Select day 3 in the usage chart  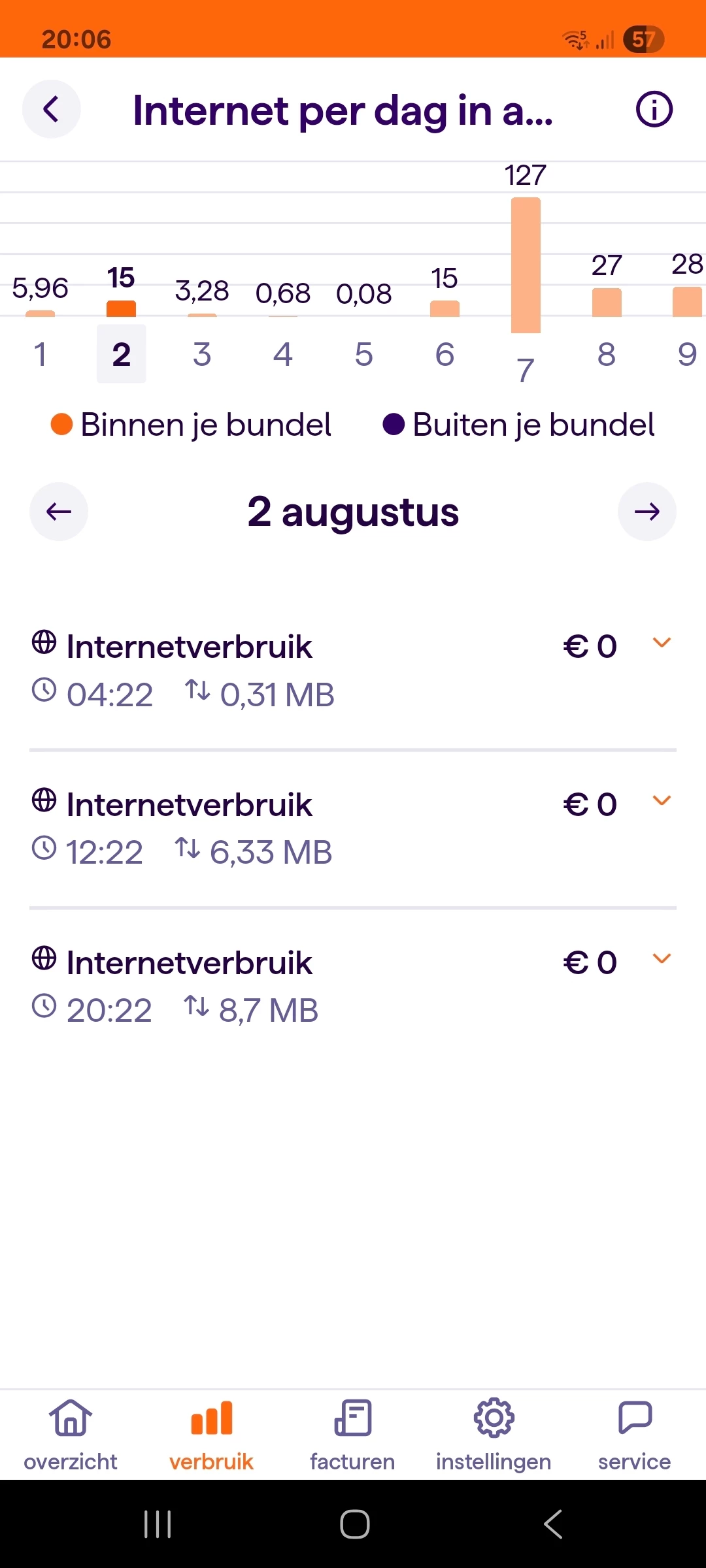pyautogui.click(x=202, y=354)
